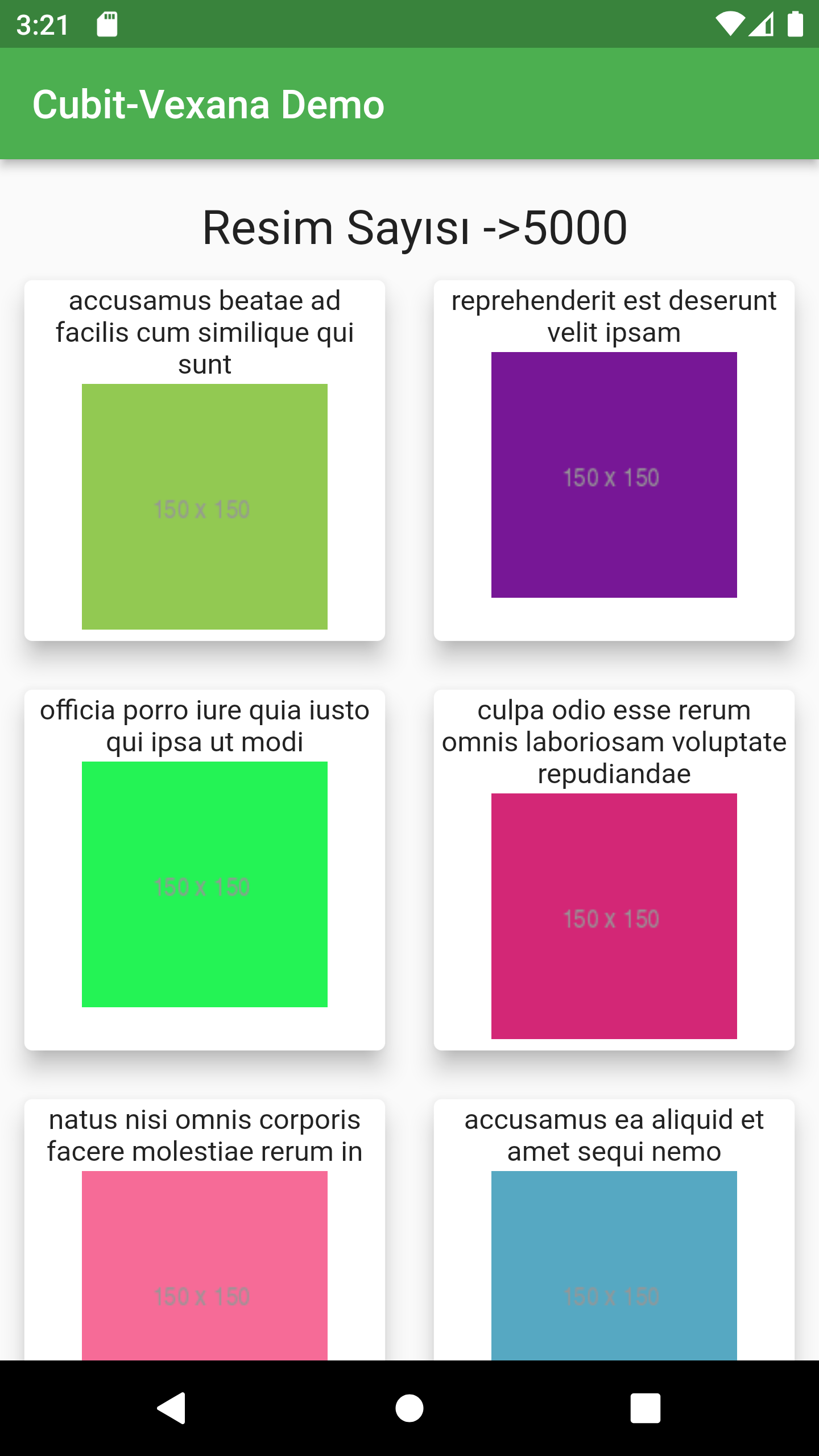The image size is (819, 1456).
Task: Tap the Wi-Fi icon in status bar
Action: point(731,24)
